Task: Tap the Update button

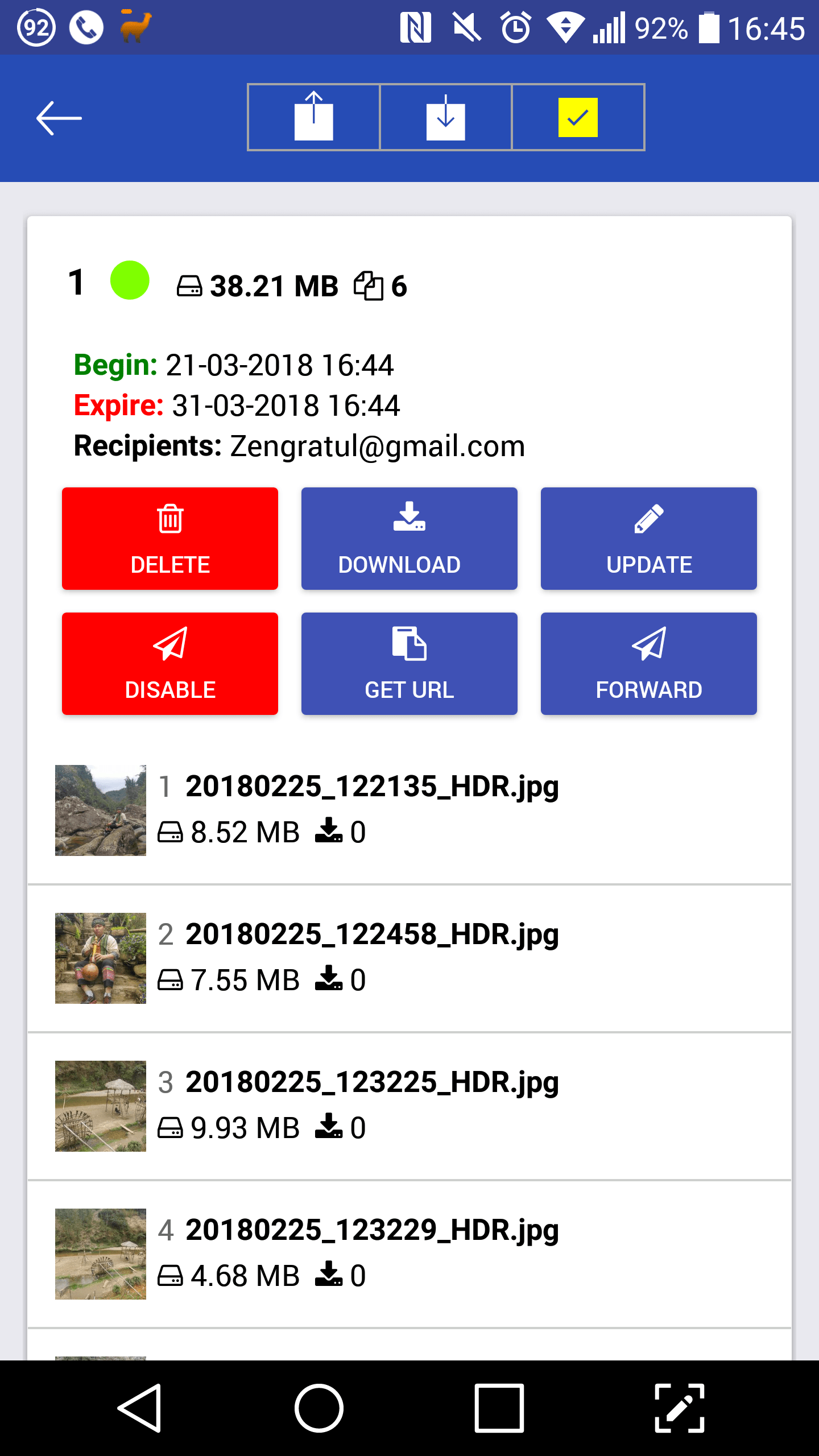Action: pyautogui.click(x=648, y=538)
